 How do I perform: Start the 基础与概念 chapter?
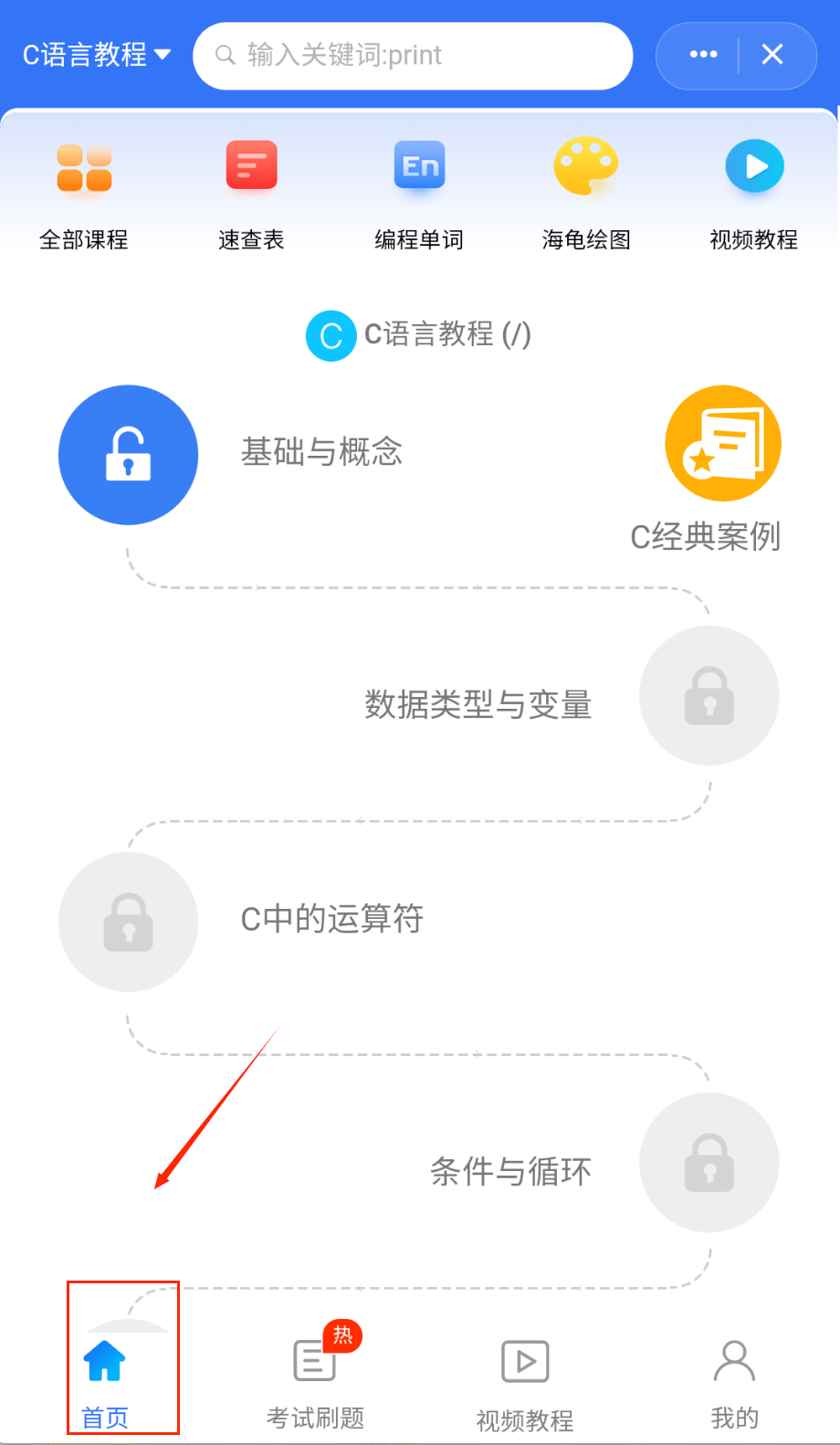(x=129, y=455)
